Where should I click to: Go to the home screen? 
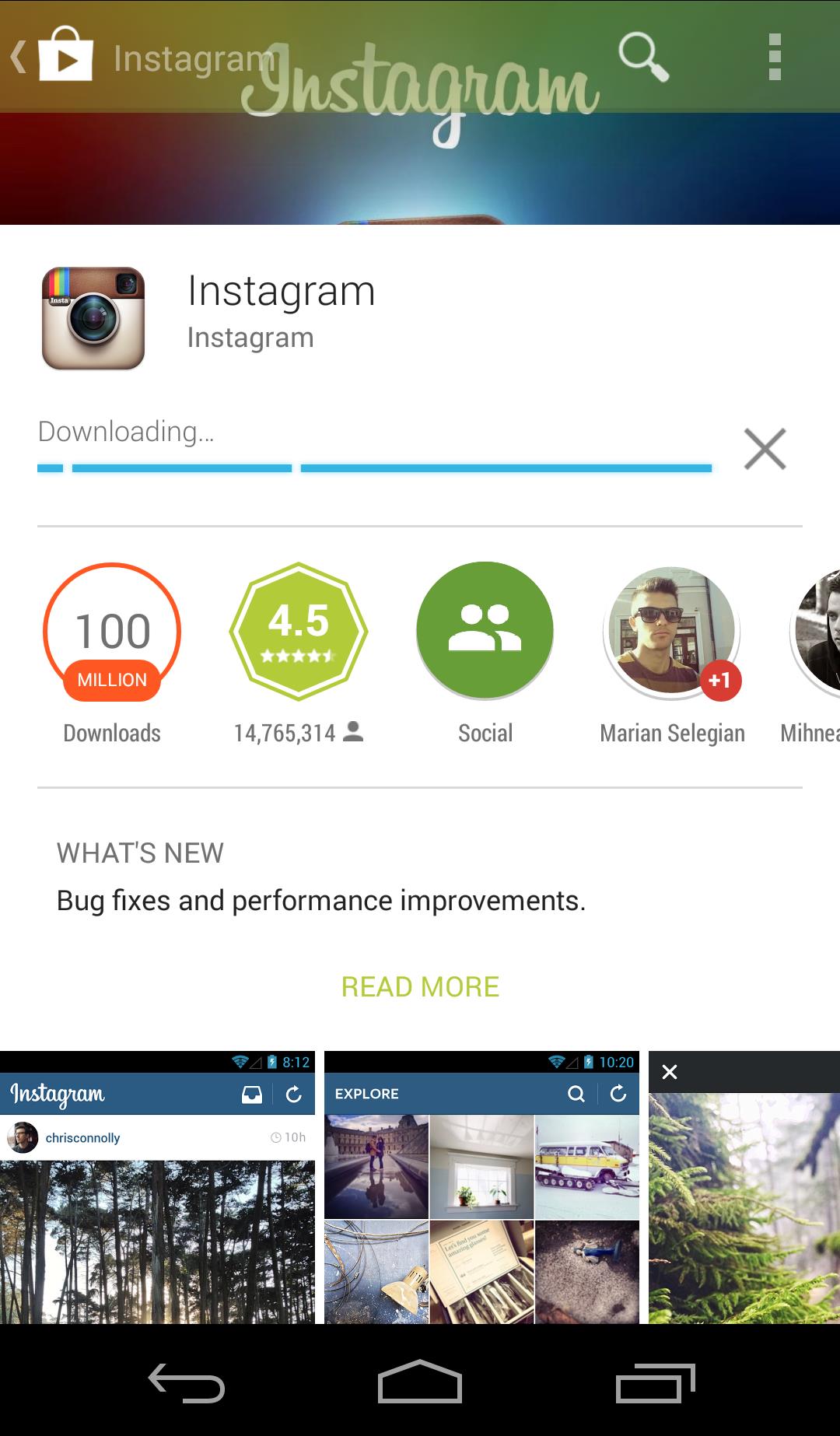tap(420, 1382)
